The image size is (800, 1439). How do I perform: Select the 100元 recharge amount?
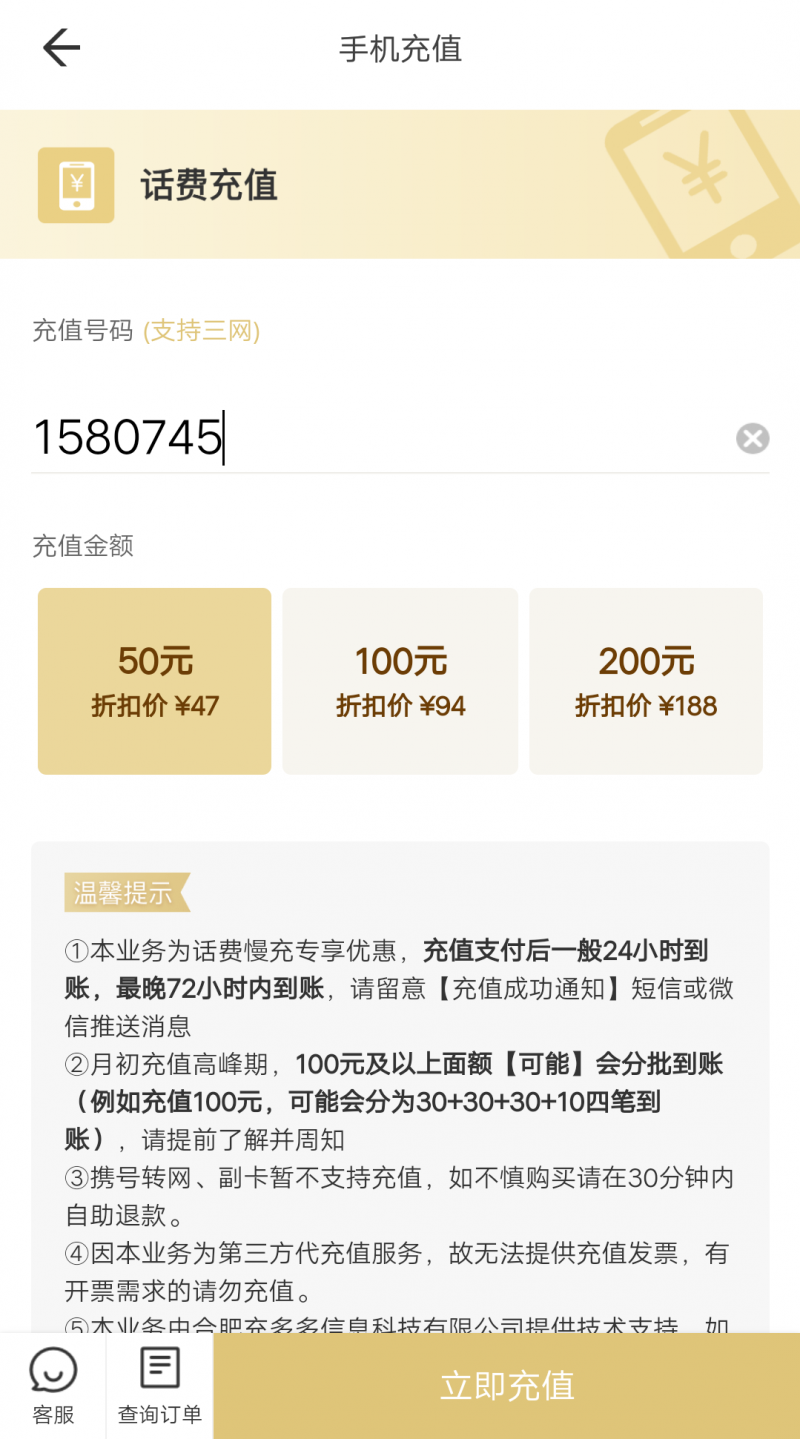click(399, 680)
